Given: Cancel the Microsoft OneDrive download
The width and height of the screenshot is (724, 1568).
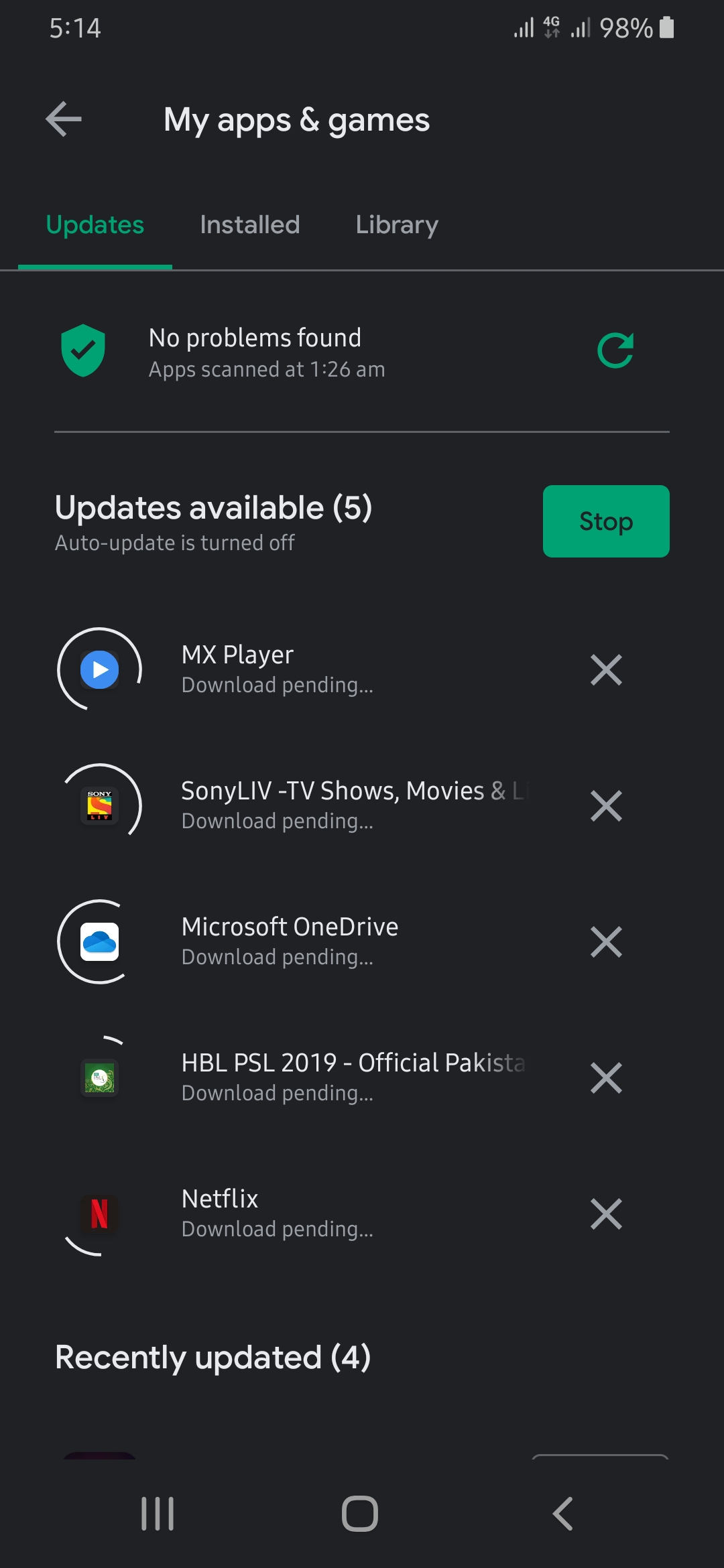Looking at the screenshot, I should point(606,941).
